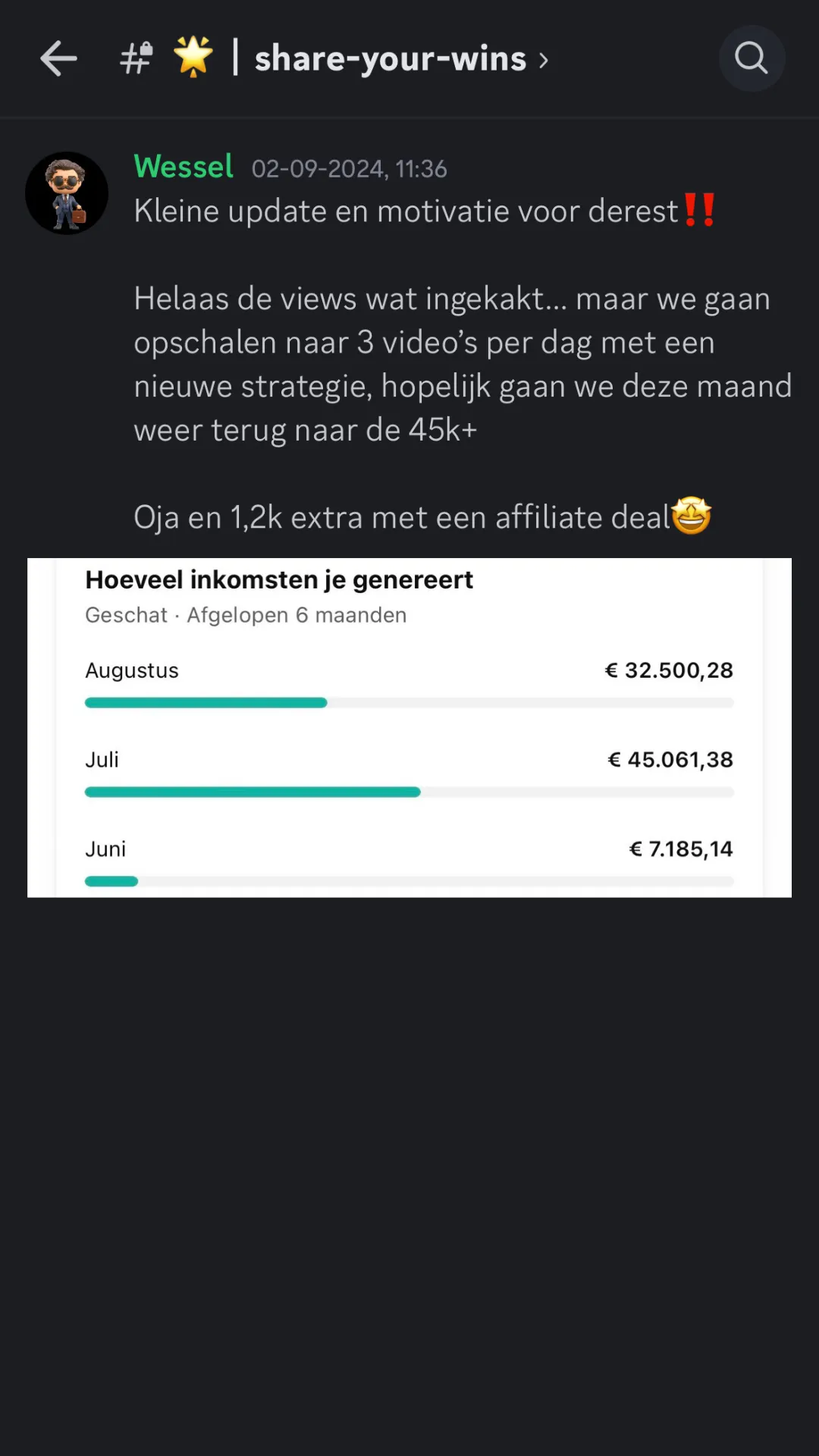Screen dimensions: 819x1456
Task: Go back using the arrow icon
Action: [58, 58]
